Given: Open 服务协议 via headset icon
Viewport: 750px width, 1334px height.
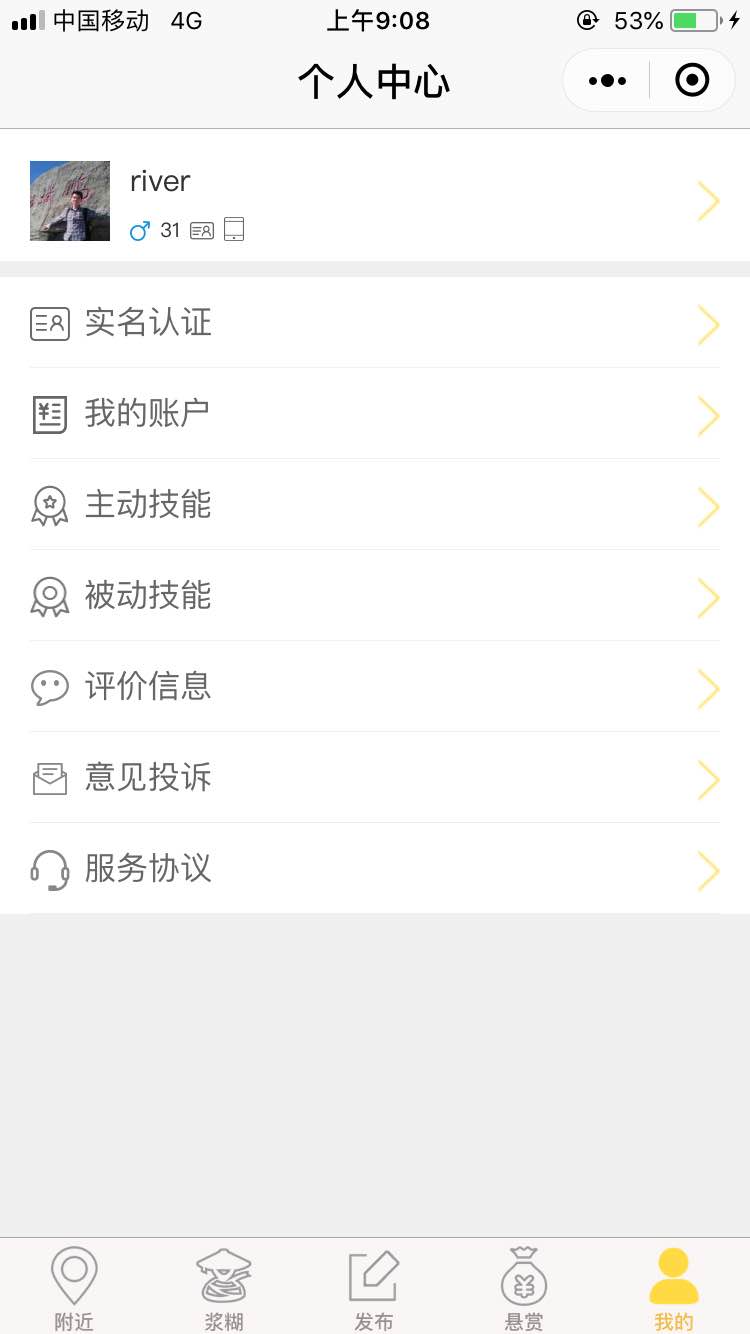Looking at the screenshot, I should 50,869.
